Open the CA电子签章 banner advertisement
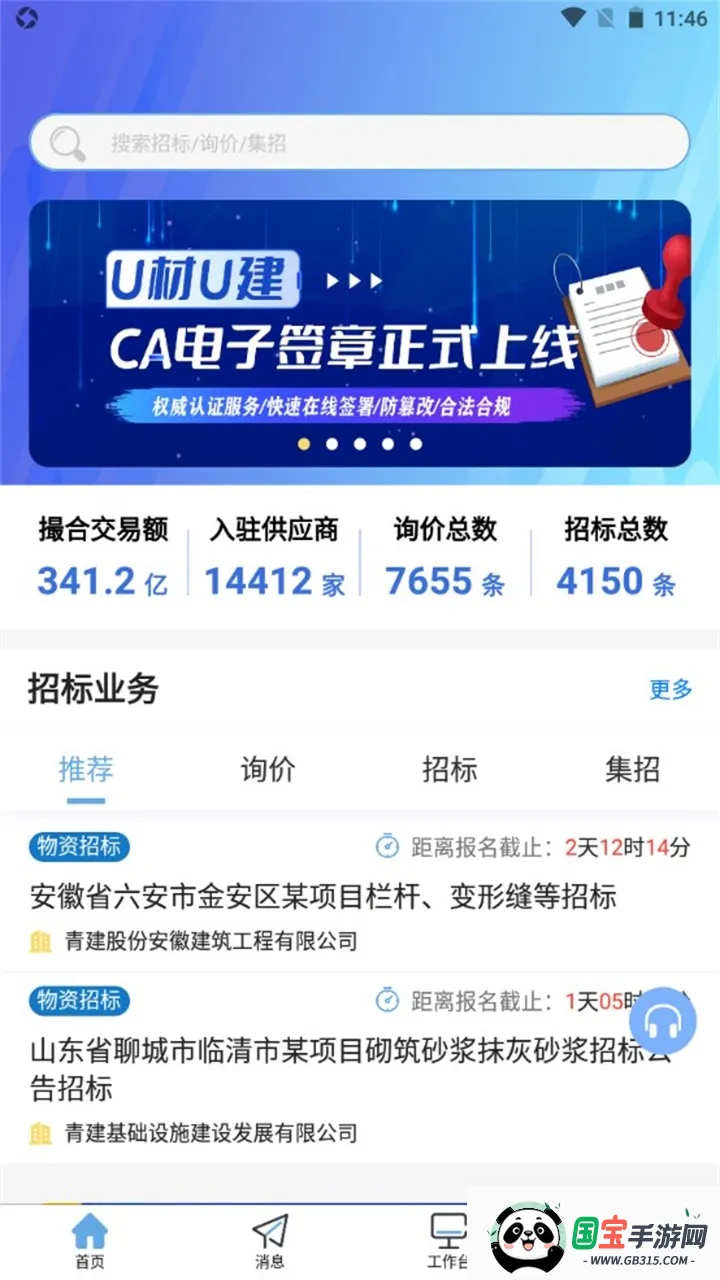The height and width of the screenshot is (1280, 720). tap(360, 335)
